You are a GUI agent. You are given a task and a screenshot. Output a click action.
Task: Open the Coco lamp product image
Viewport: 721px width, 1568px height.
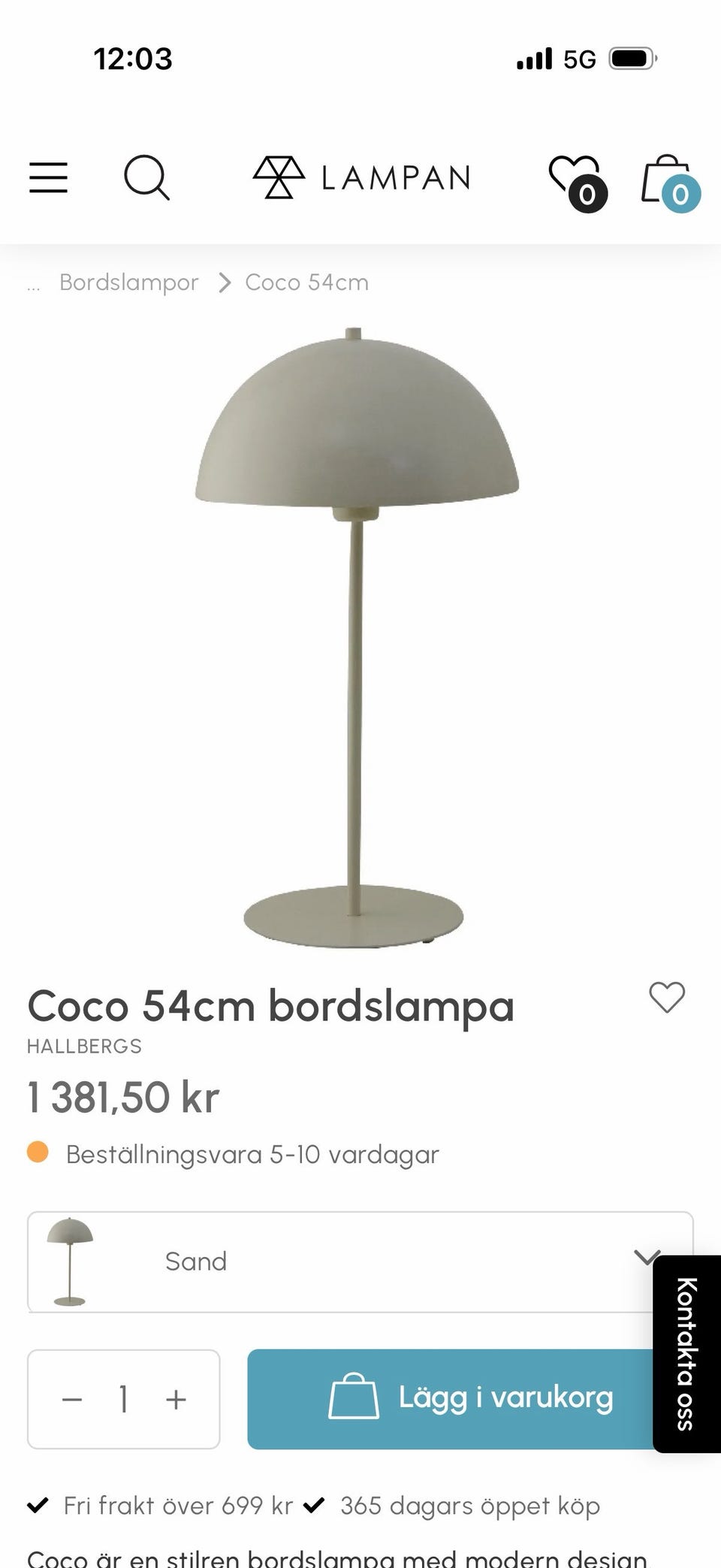(x=357, y=637)
